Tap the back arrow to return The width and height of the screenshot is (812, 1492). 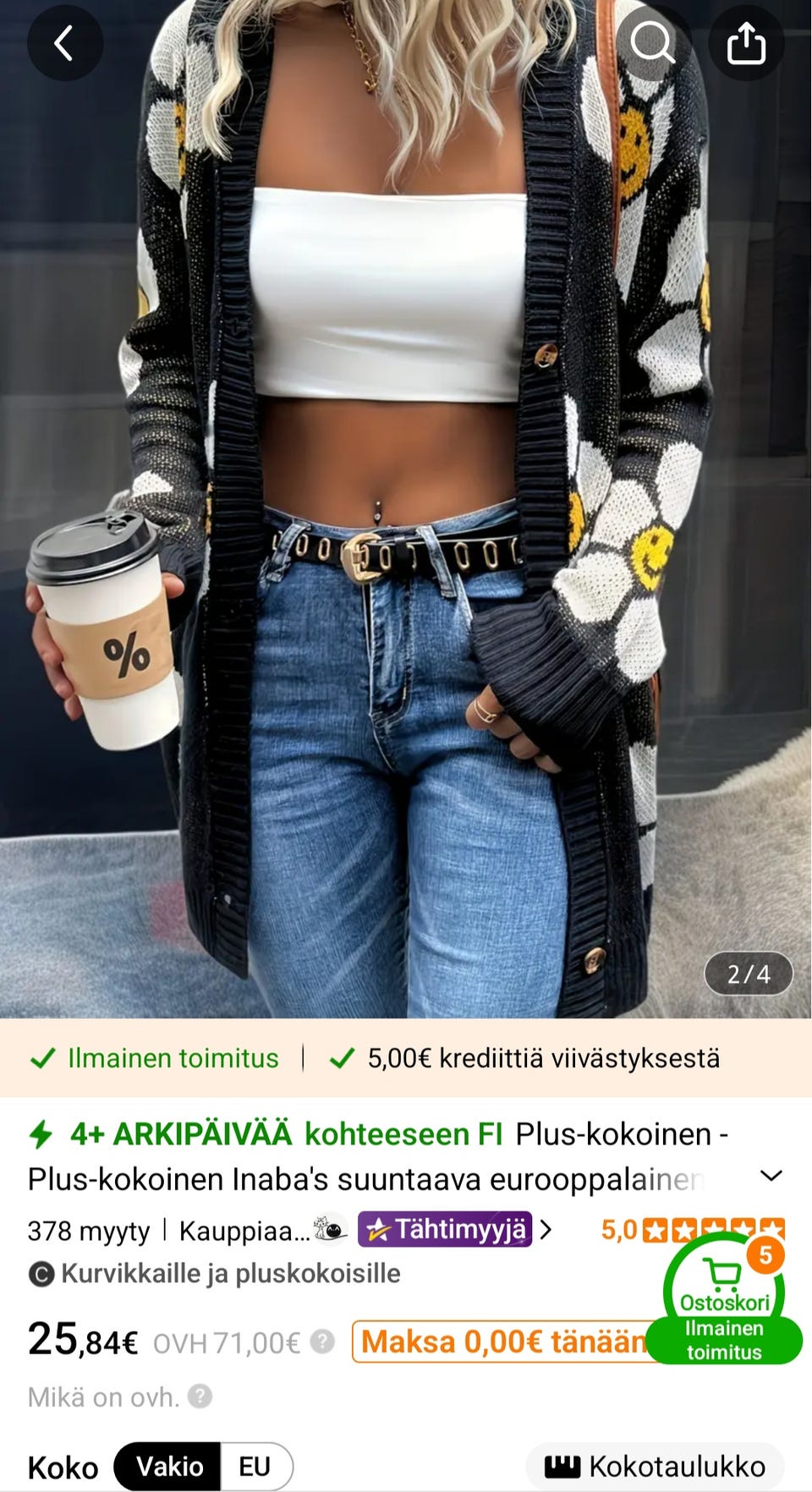click(x=65, y=42)
